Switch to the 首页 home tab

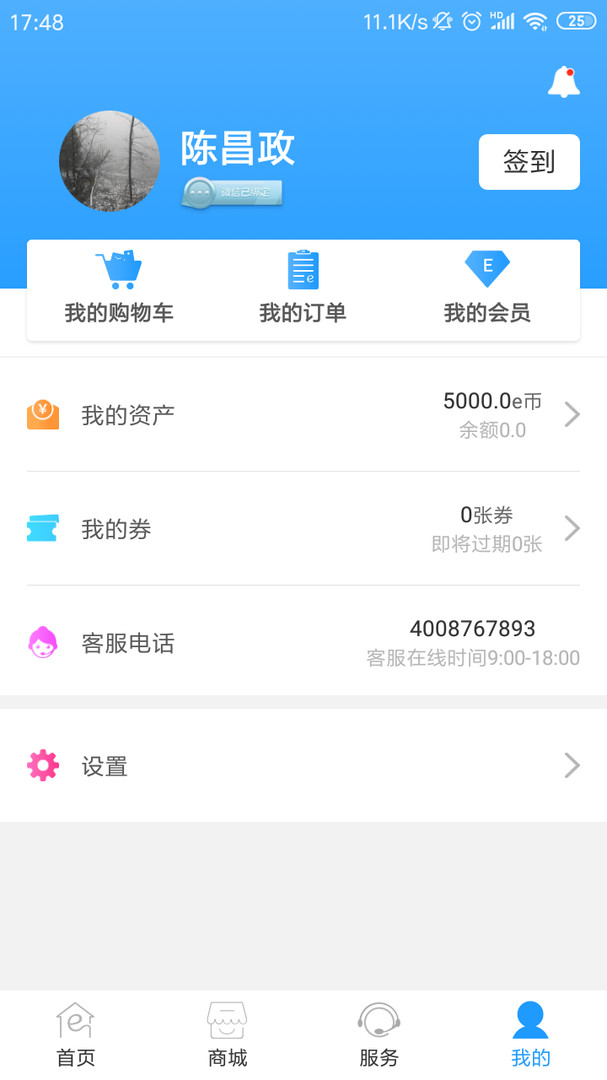(x=76, y=1036)
